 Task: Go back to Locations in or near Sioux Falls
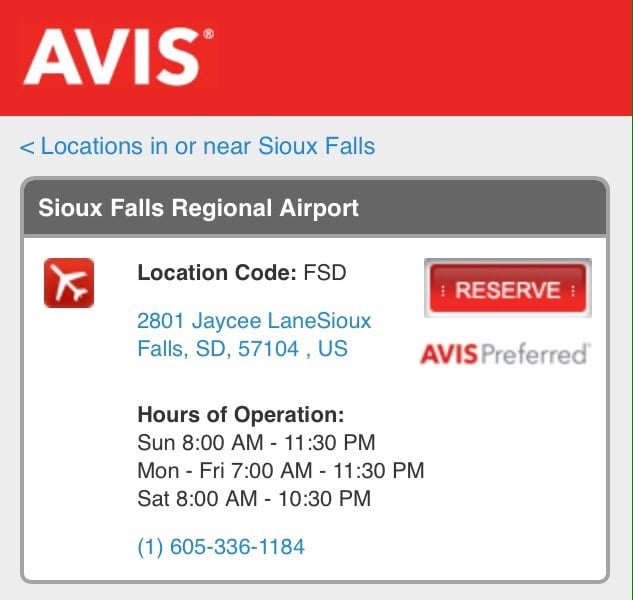[x=197, y=146]
